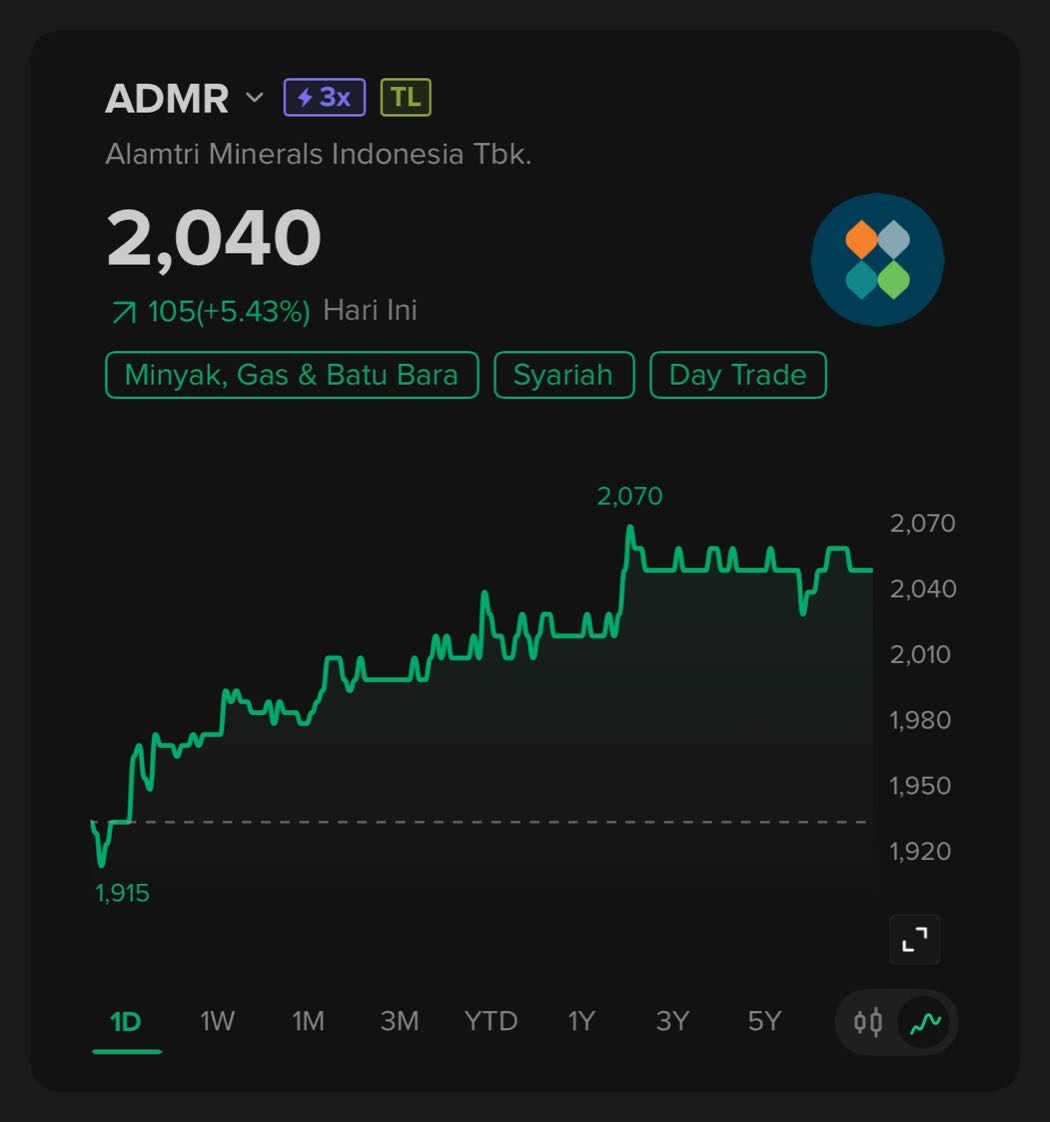The height and width of the screenshot is (1122, 1050).
Task: Tap the 3x leverage badge
Action: (324, 98)
